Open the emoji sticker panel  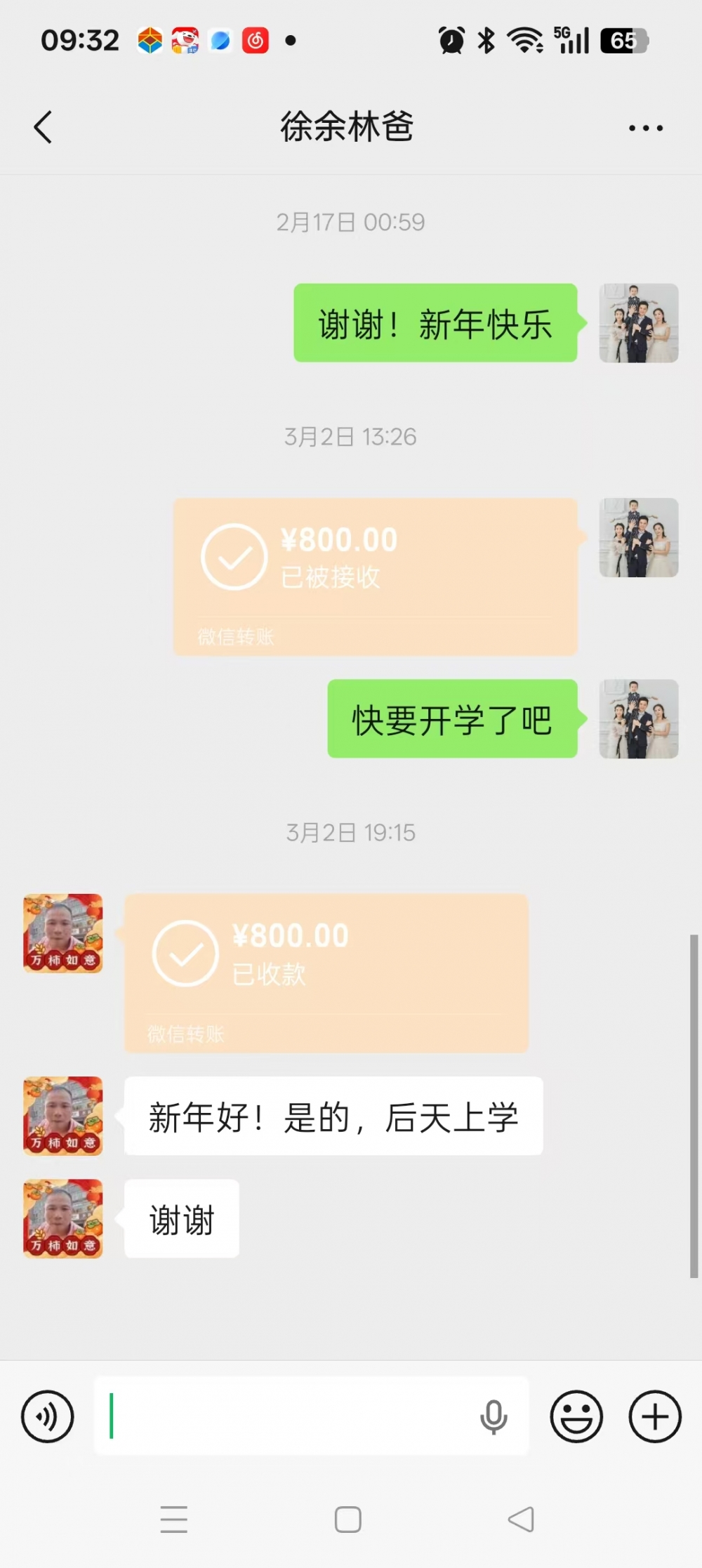pyautogui.click(x=576, y=1416)
